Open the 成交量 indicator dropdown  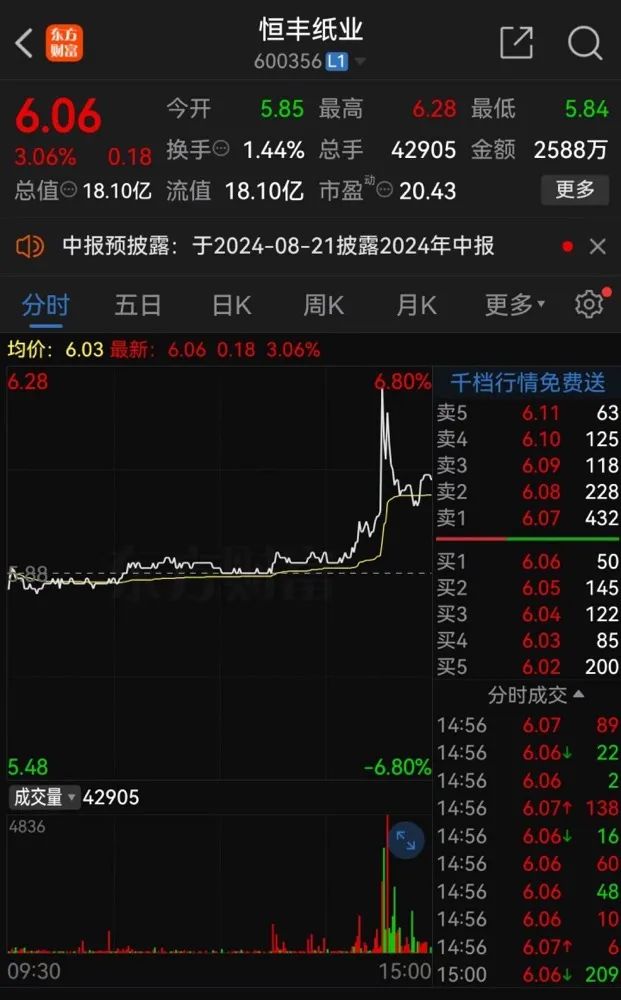coord(43,797)
